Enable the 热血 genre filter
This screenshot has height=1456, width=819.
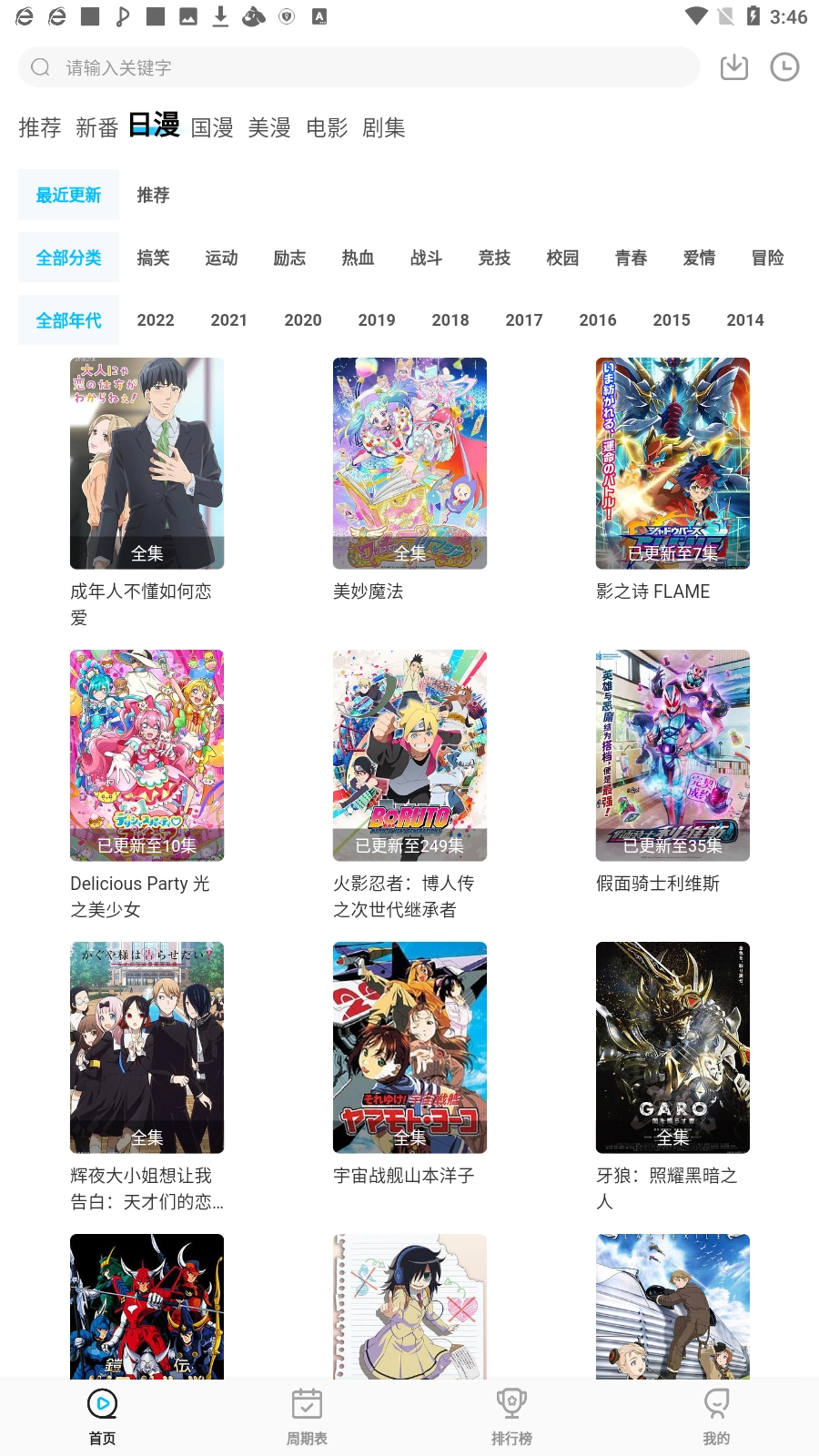(358, 258)
